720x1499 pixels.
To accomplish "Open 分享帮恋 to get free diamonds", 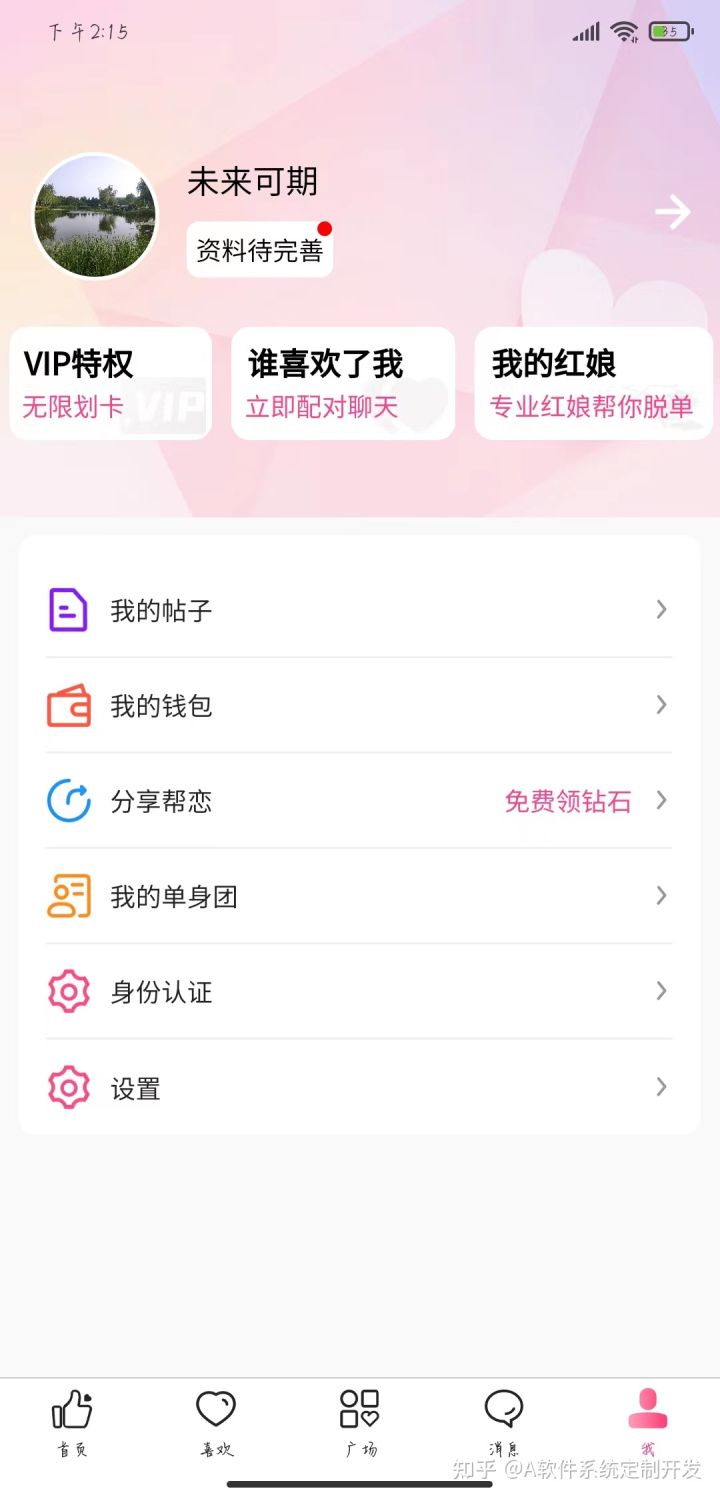I will coord(358,801).
